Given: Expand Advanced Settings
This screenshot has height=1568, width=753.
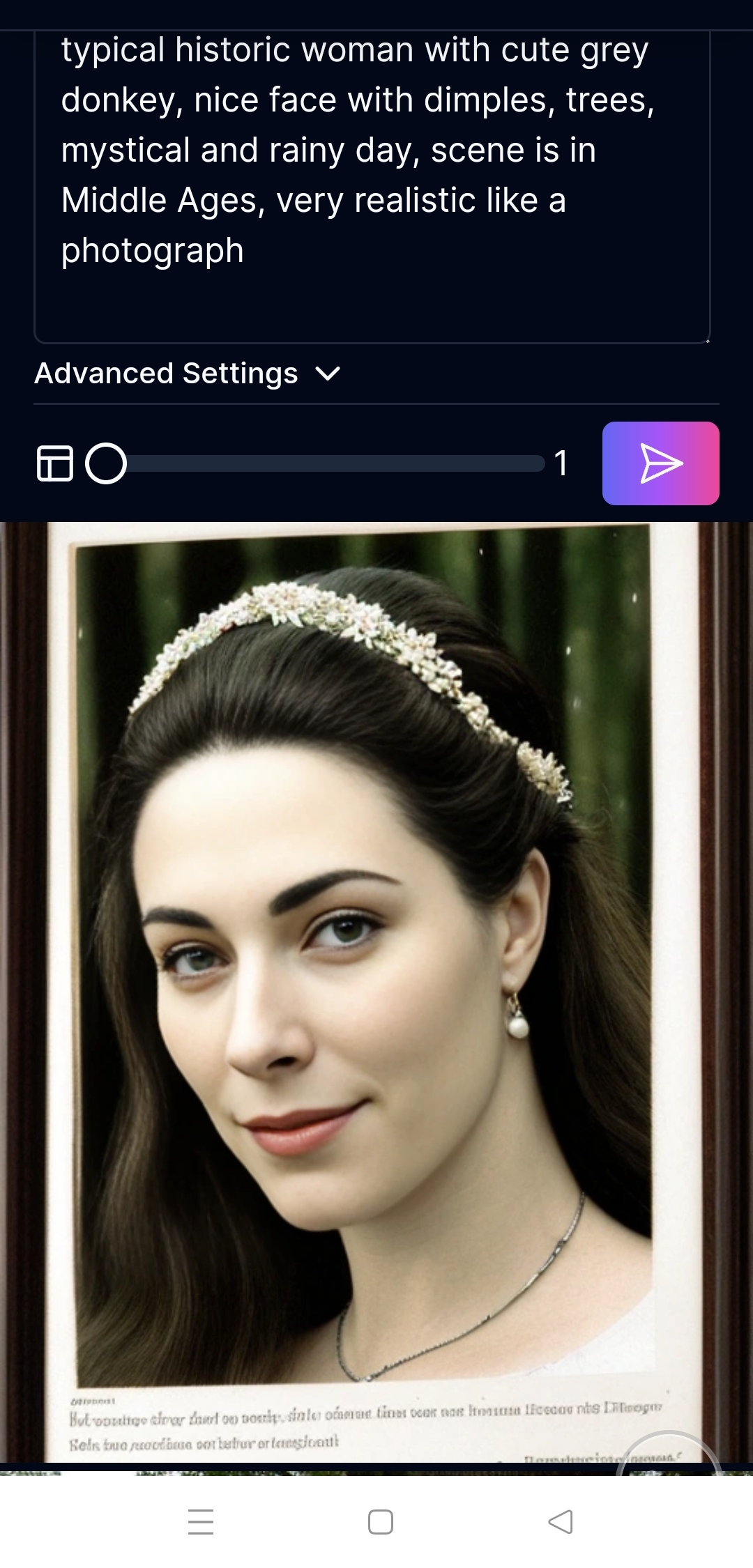Looking at the screenshot, I should [x=187, y=374].
